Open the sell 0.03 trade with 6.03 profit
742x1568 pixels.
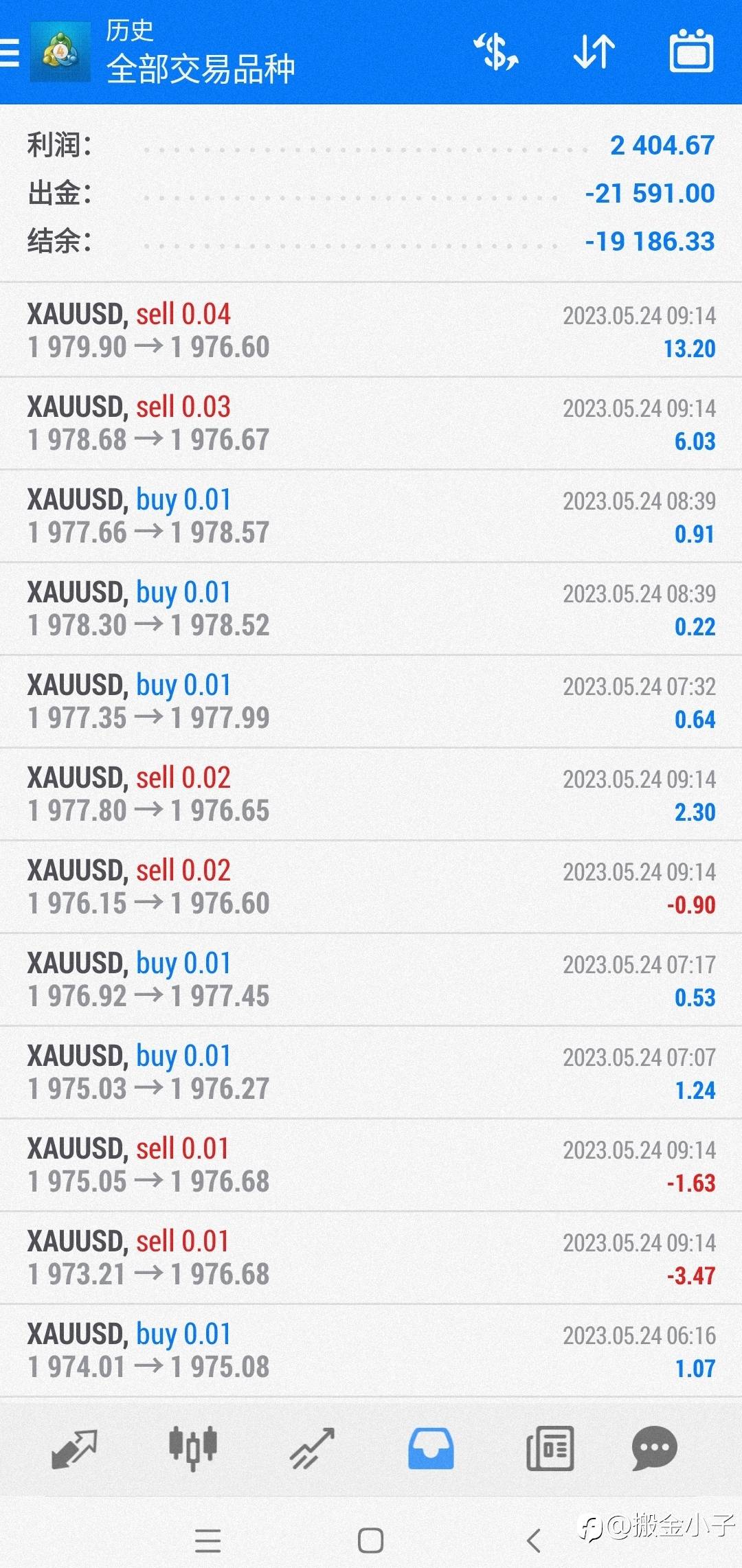[x=371, y=423]
